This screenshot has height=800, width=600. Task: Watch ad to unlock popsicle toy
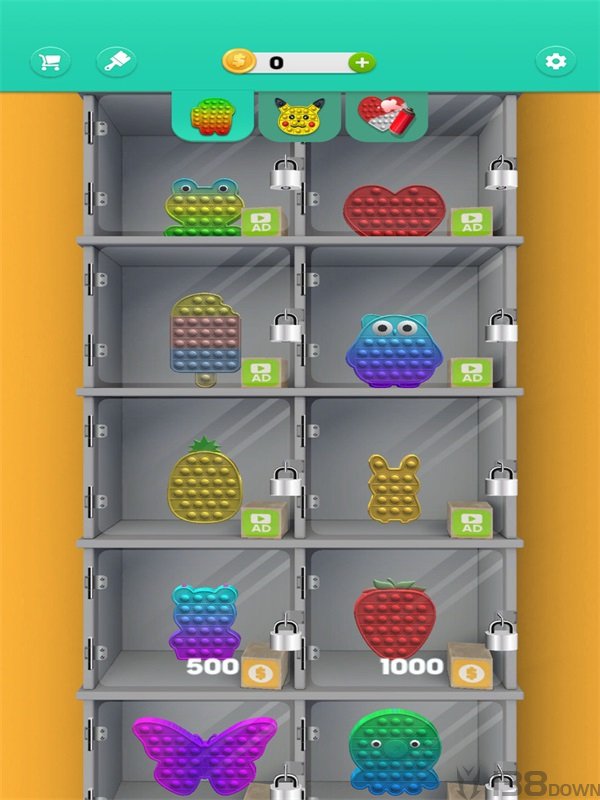coord(262,373)
